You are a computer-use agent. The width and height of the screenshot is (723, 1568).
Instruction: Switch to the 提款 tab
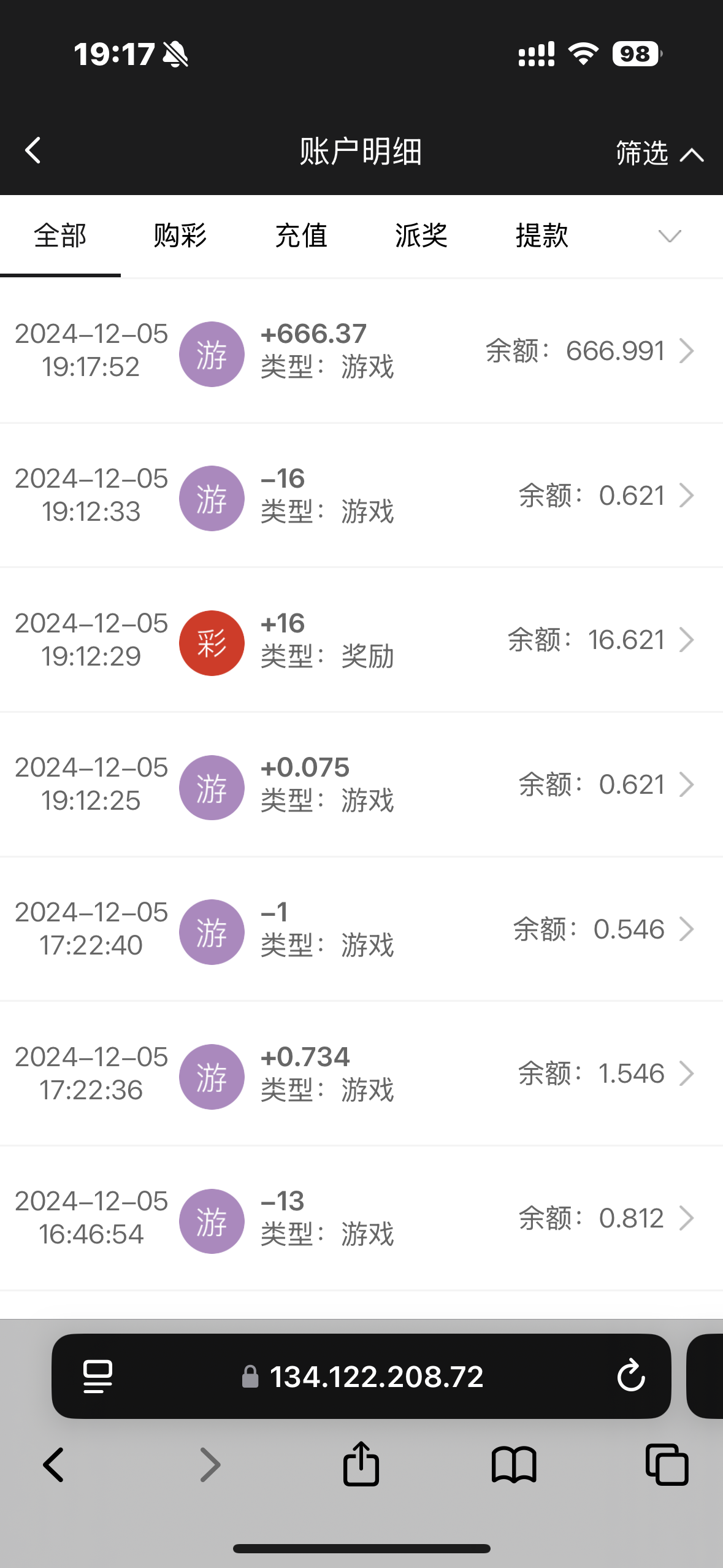coord(541,236)
